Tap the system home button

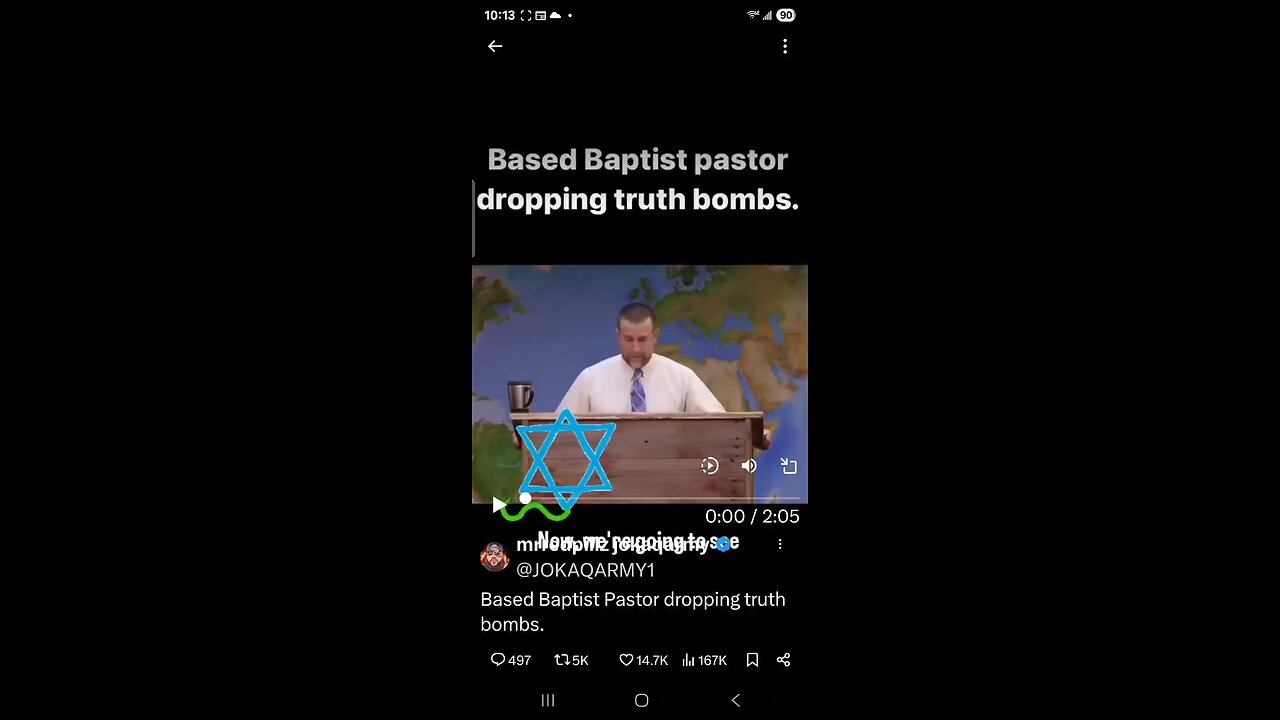(x=641, y=700)
